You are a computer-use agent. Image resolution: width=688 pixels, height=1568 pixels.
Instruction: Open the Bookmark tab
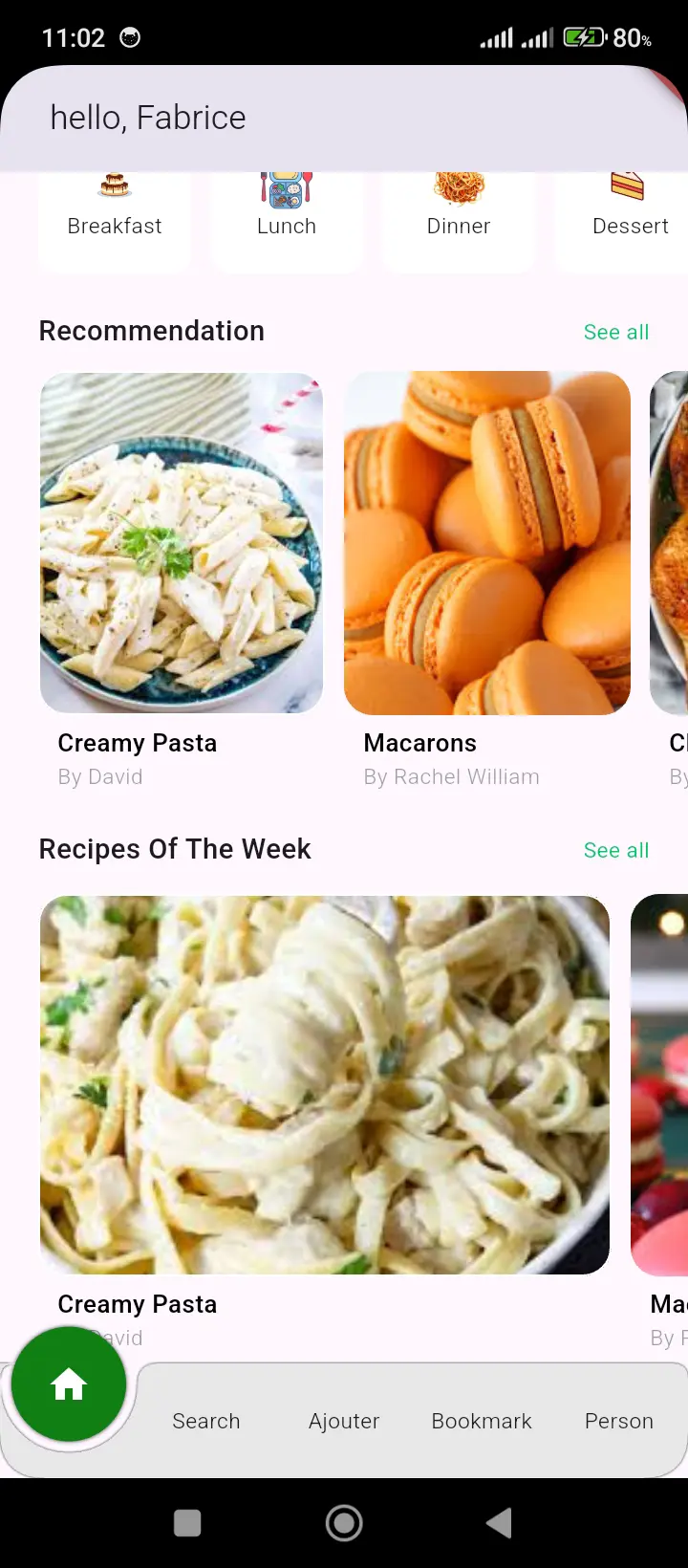(482, 1421)
